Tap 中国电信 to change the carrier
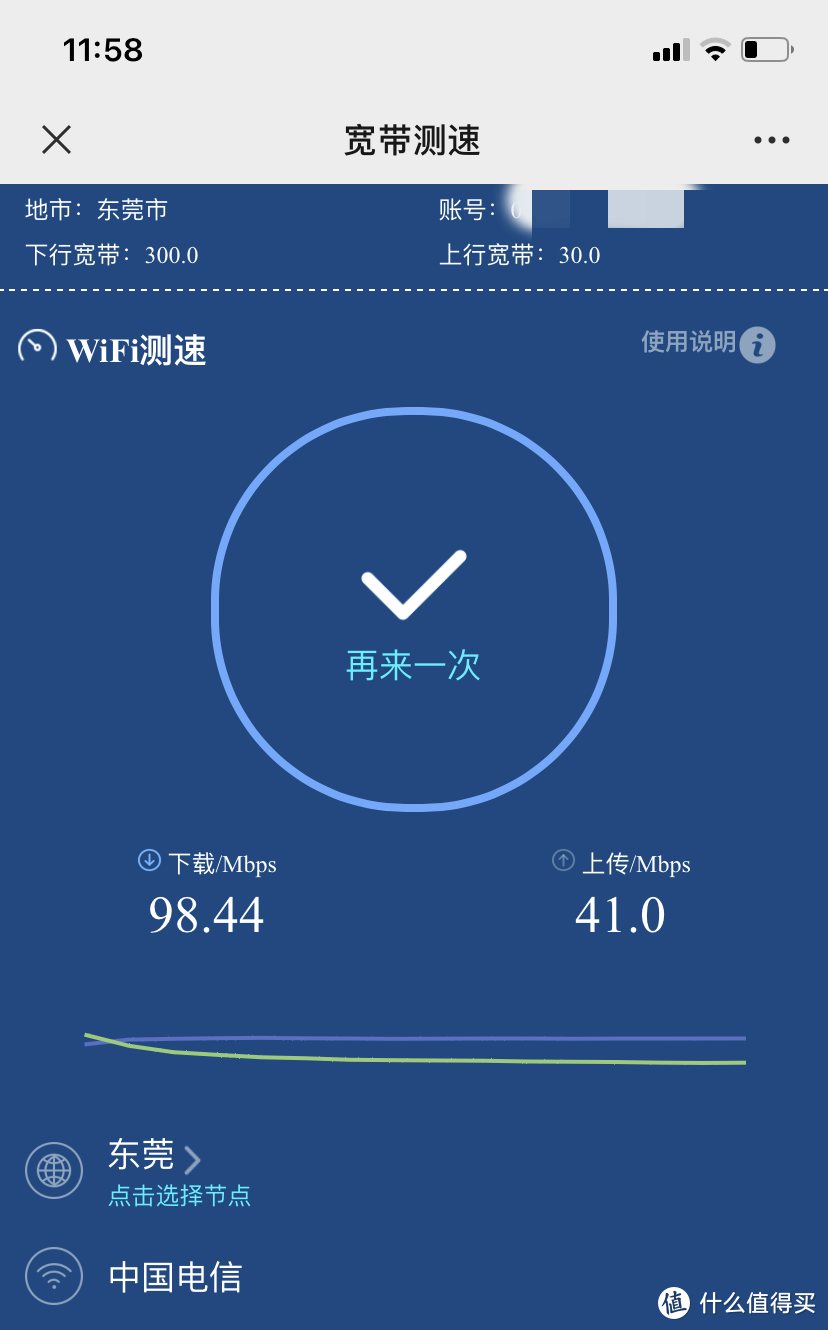 (175, 1276)
